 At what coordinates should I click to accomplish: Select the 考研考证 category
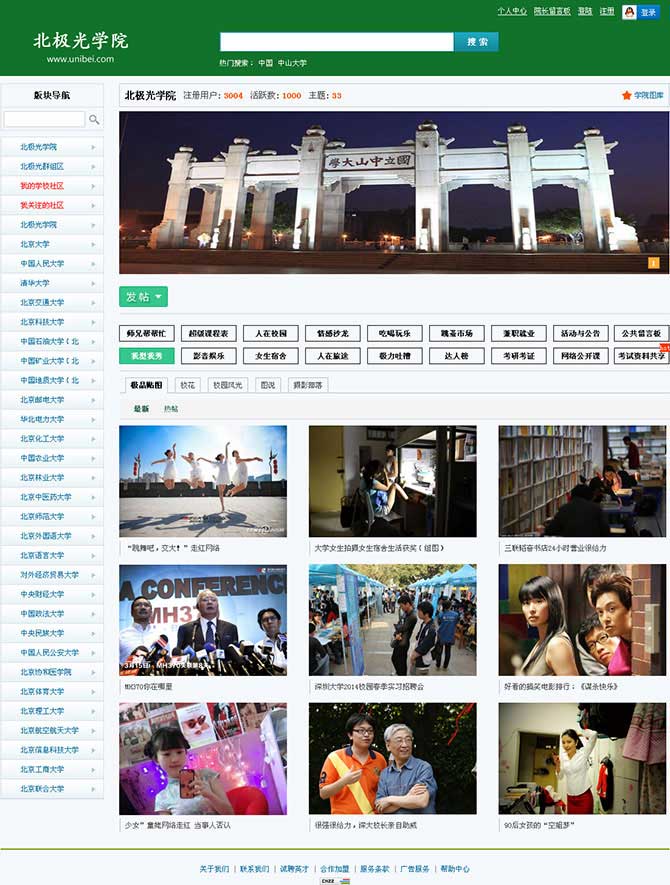tap(519, 355)
